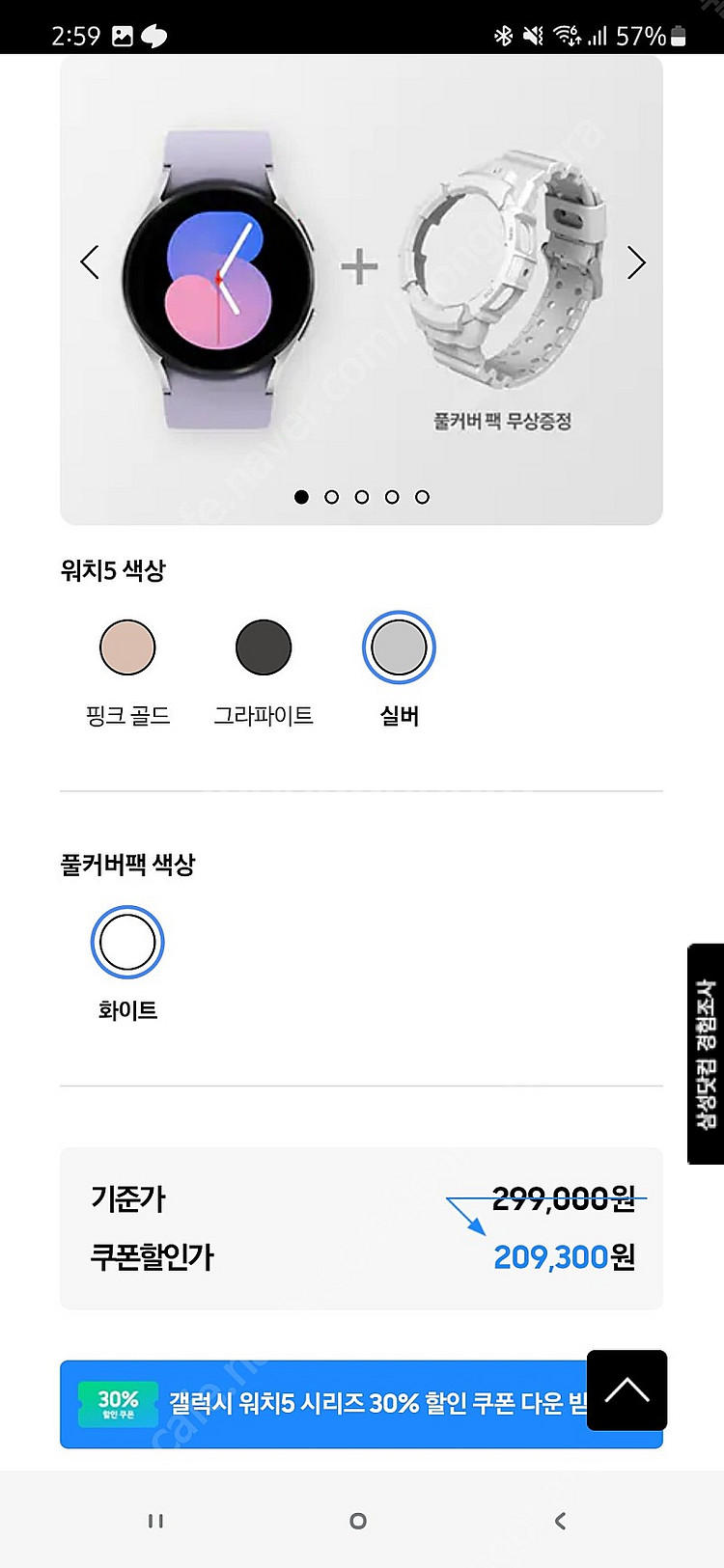Choose the 그라파이트 watch color

[x=263, y=646]
